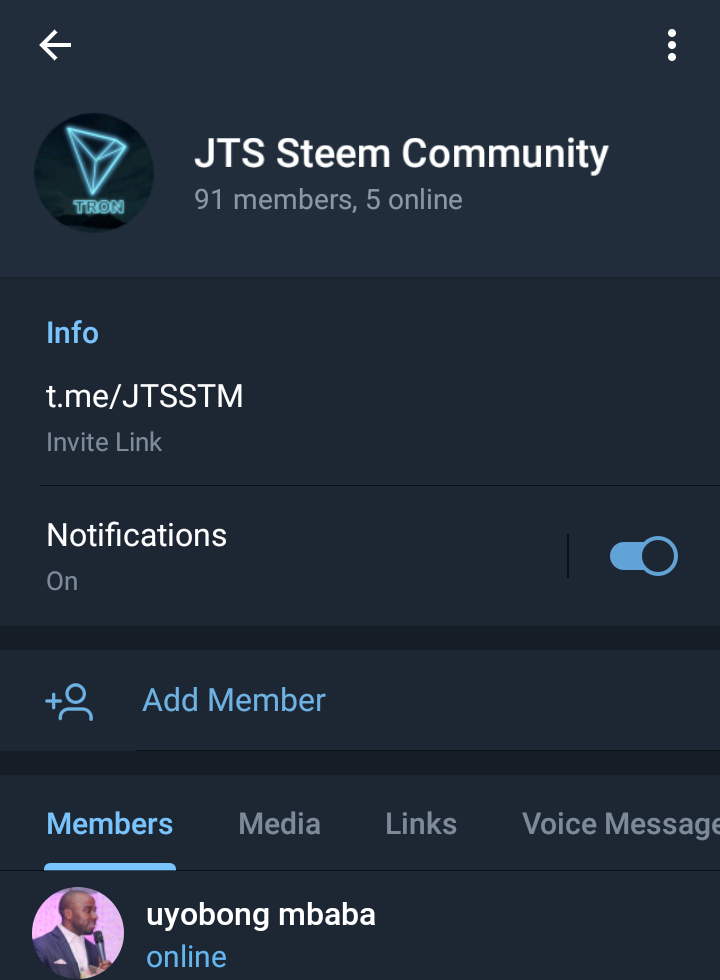Open uyobong mbaba's profile photo

click(x=78, y=931)
